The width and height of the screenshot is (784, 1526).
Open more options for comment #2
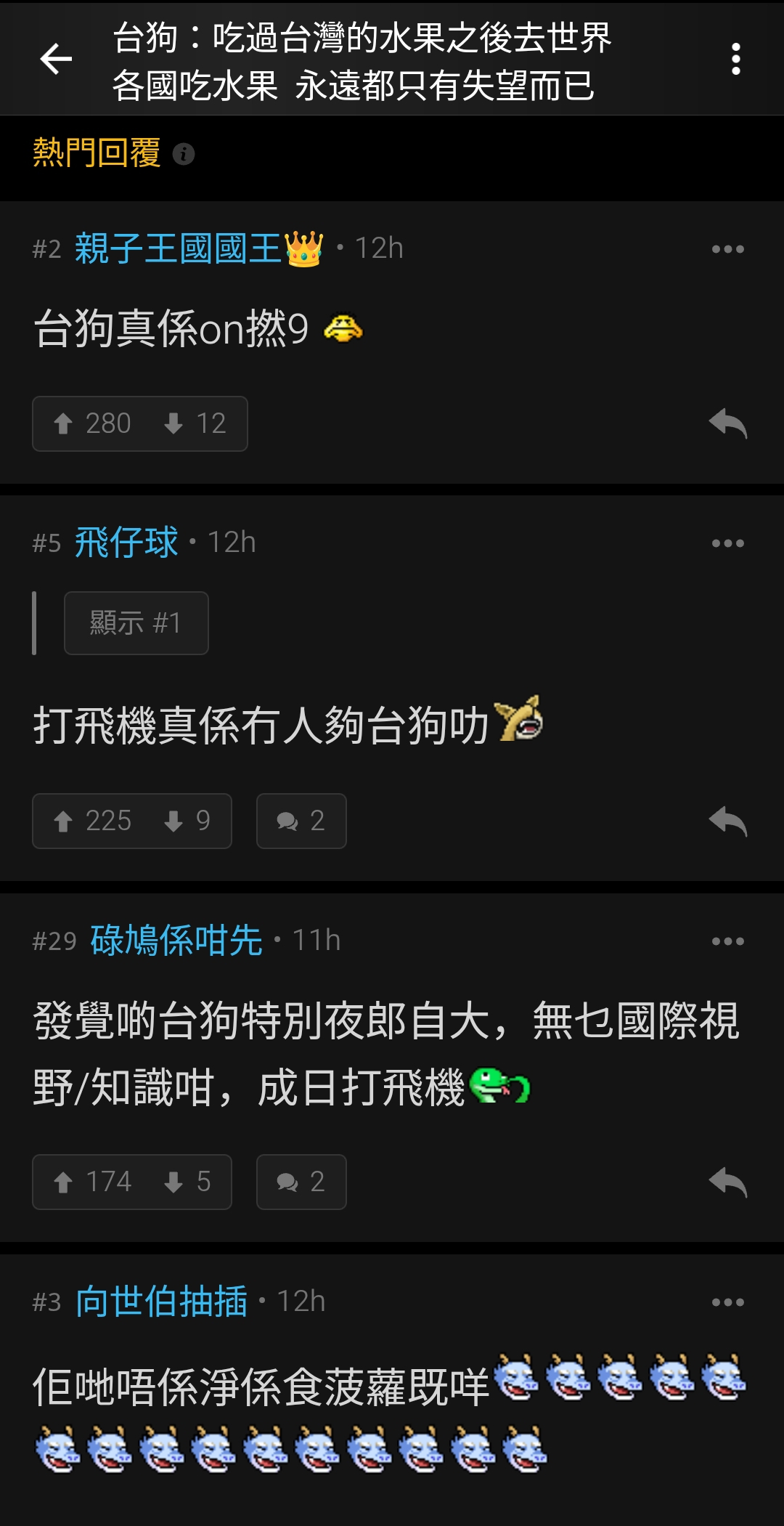tap(727, 249)
